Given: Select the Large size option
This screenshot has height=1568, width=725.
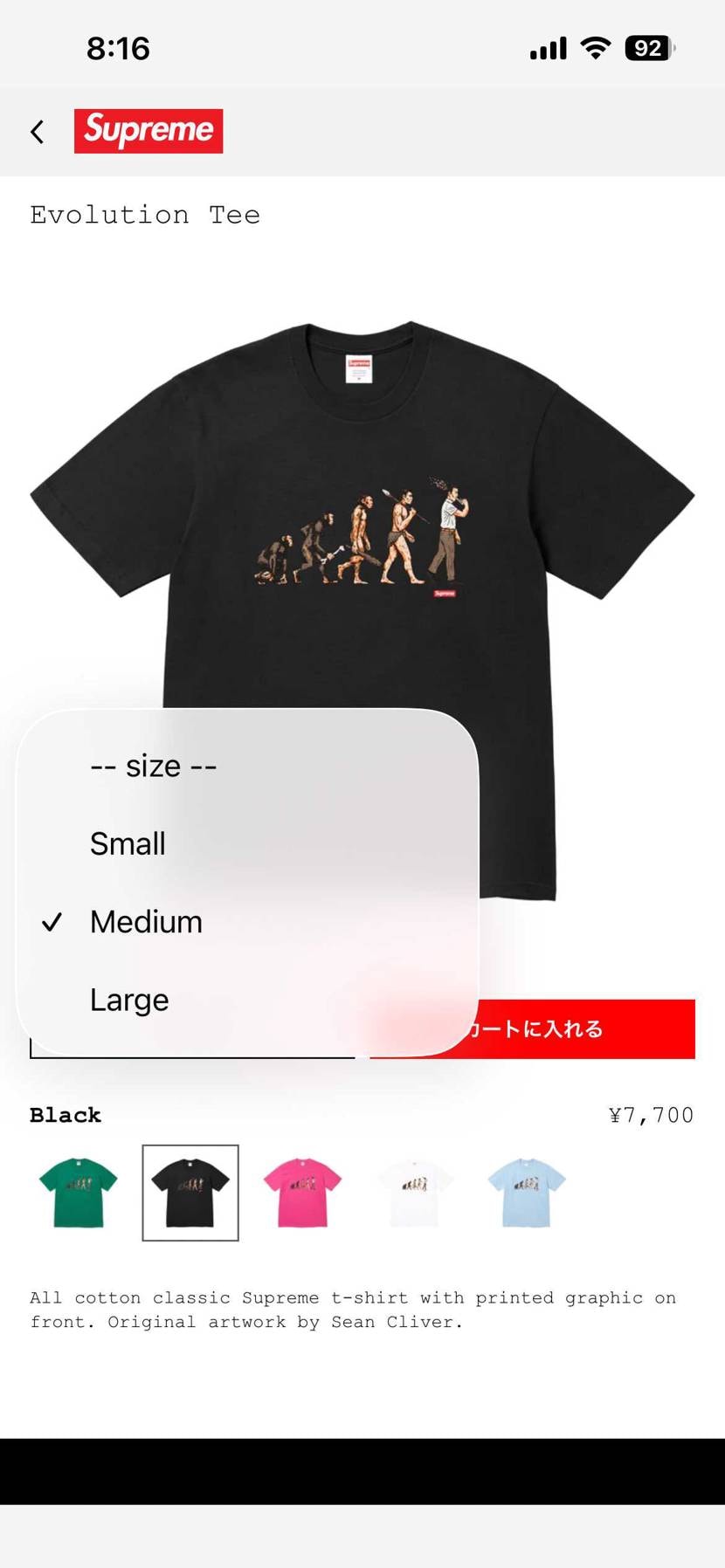Looking at the screenshot, I should (x=128, y=1000).
